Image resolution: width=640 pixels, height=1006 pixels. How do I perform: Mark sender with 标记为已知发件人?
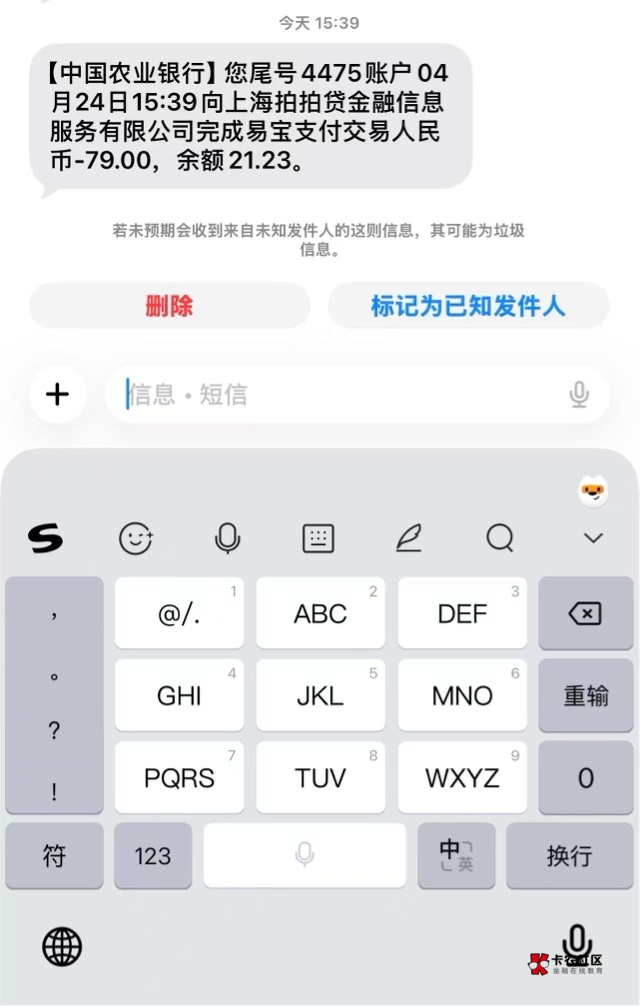pyautogui.click(x=468, y=306)
